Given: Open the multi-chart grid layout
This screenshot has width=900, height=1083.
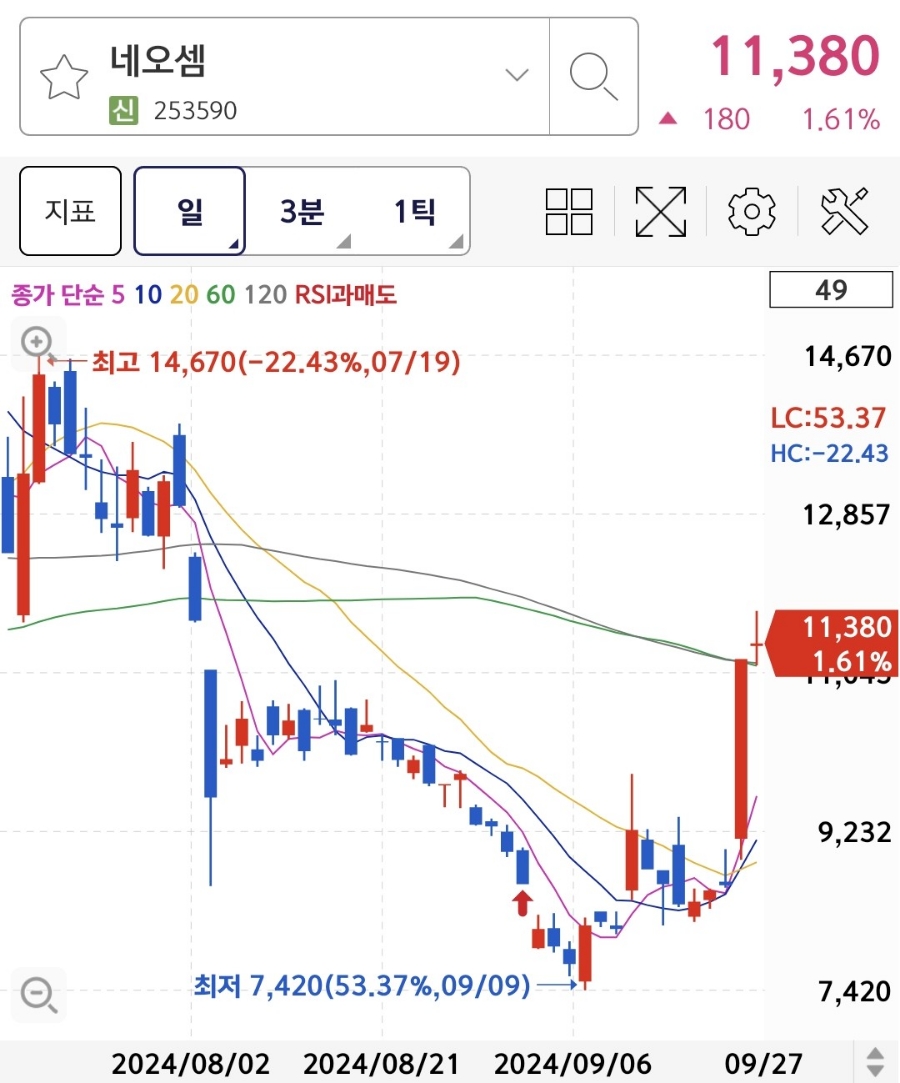Looking at the screenshot, I should click(x=569, y=211).
